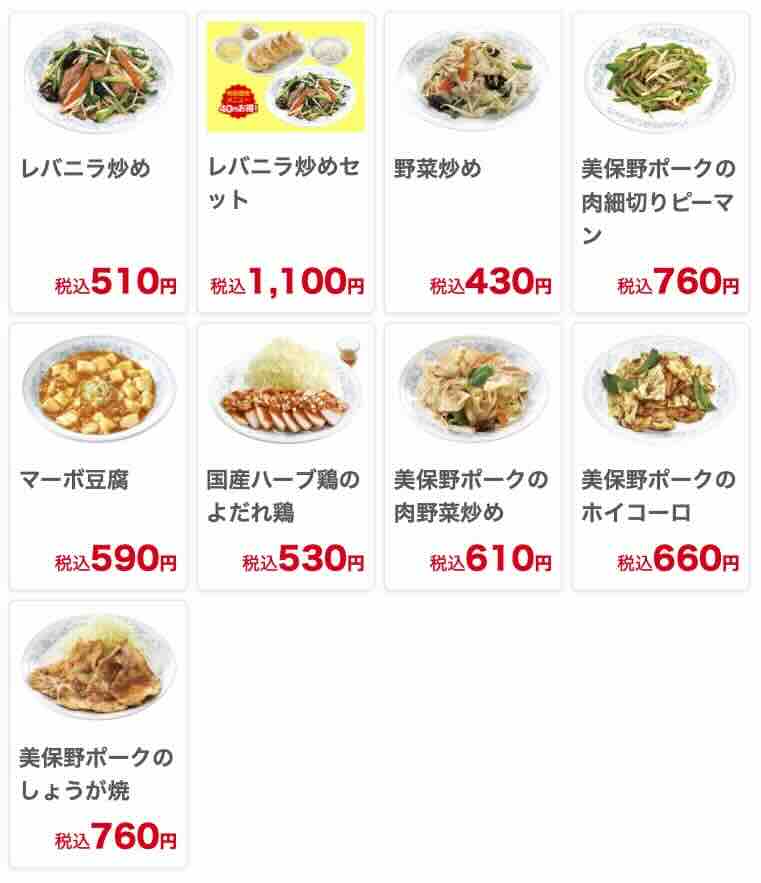Open 美保野ポークの肉細切りピーマン card
The height and width of the screenshot is (883, 761).
coord(661,162)
